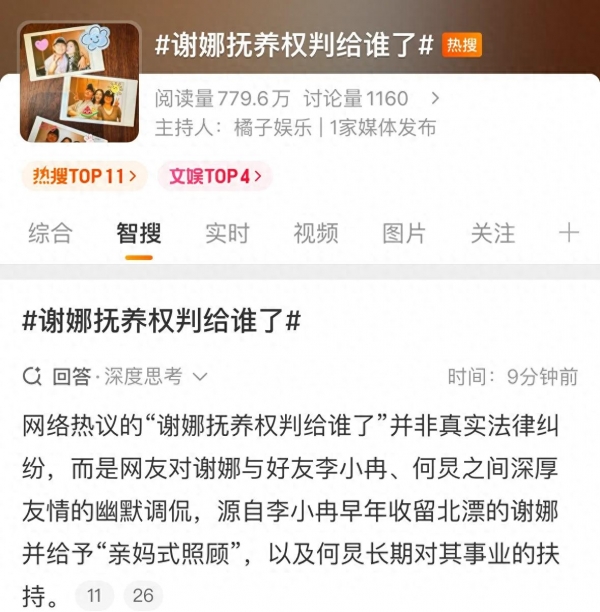Switch to the 综合 tab
This screenshot has height=612, width=600.
50,234
